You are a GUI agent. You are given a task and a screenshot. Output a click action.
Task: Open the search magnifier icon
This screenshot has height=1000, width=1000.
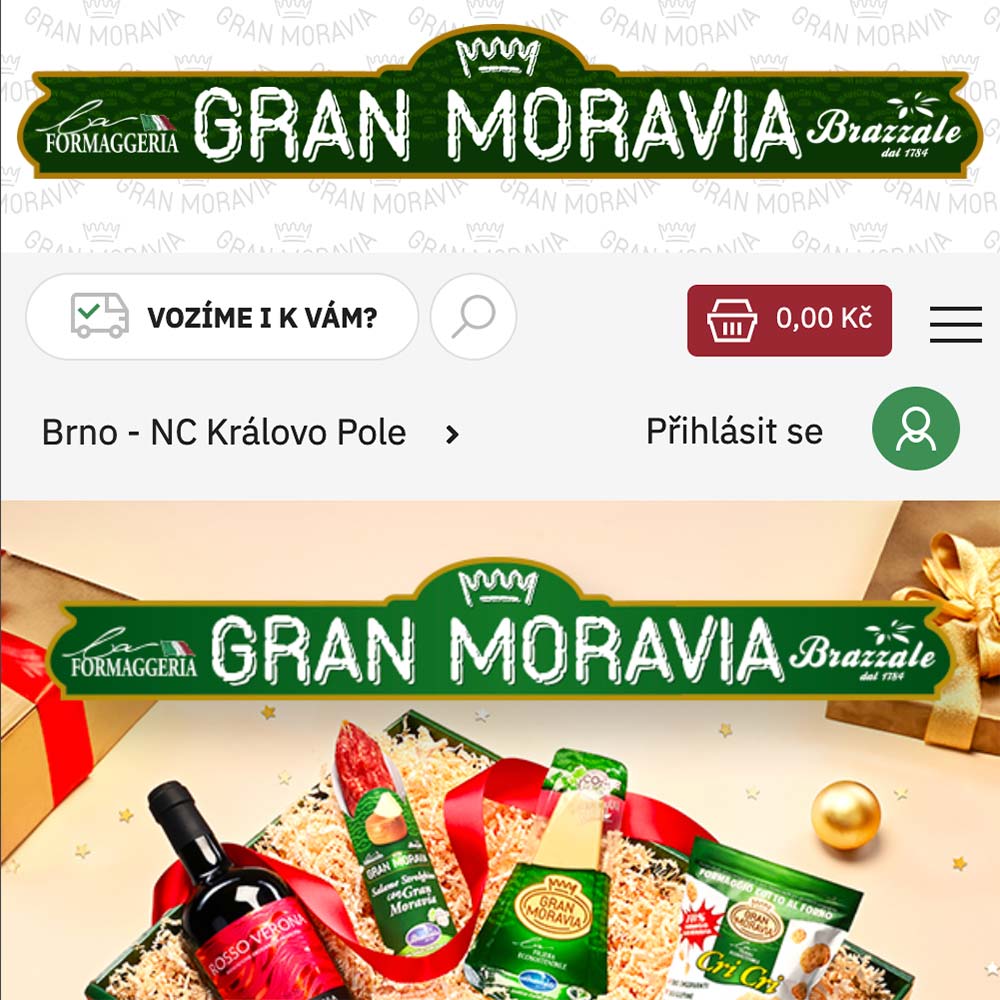click(x=473, y=318)
